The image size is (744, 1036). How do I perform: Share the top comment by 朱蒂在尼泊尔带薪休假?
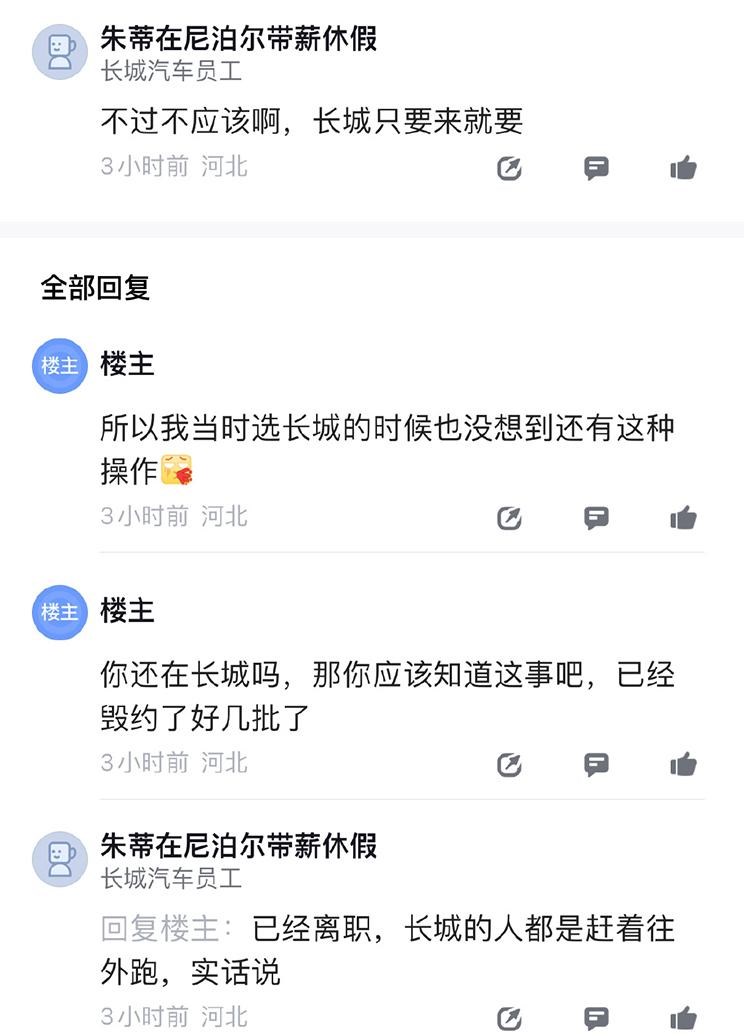[x=510, y=168]
